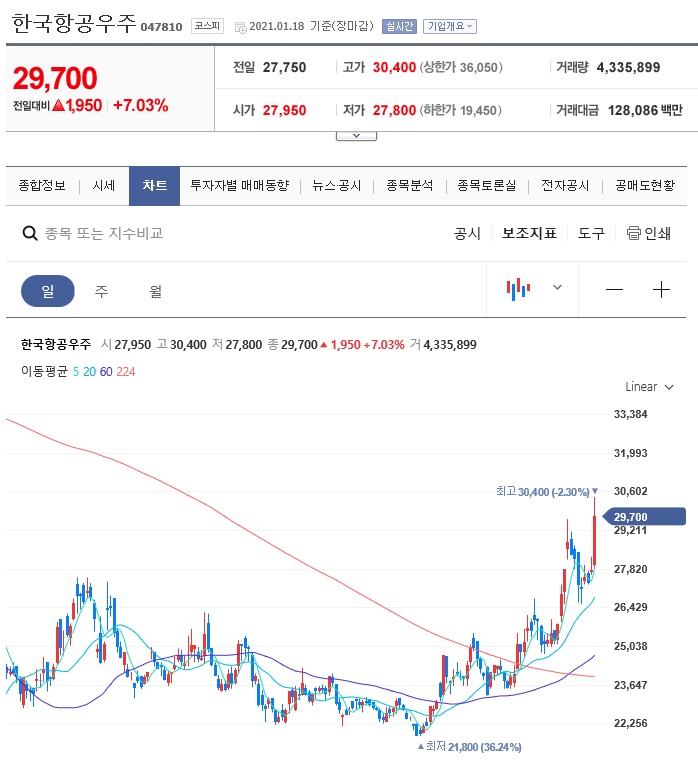This screenshot has height=760, width=698.
Task: Switch to the 시세 tab
Action: (104, 186)
